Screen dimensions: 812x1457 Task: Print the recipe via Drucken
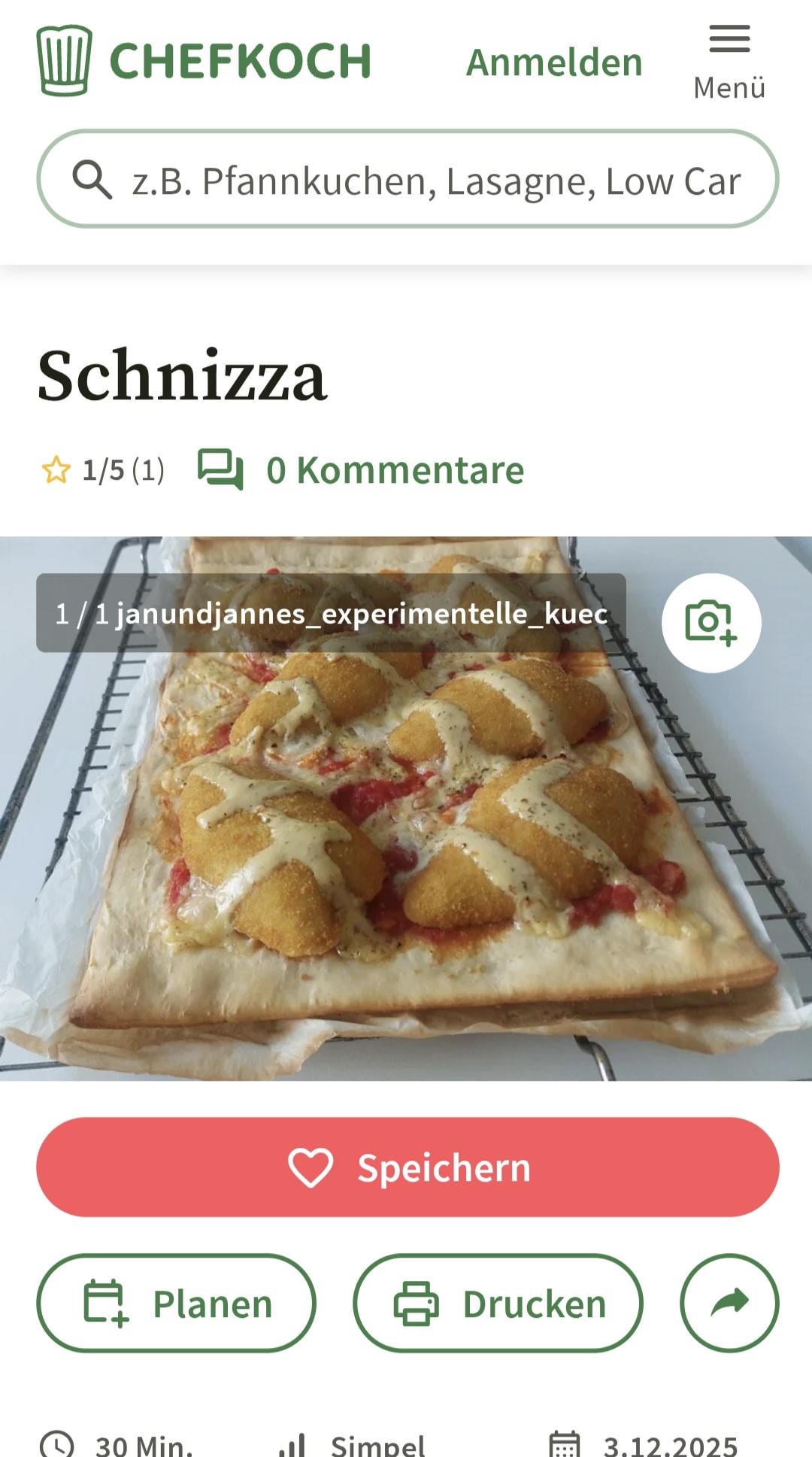[x=498, y=1303]
